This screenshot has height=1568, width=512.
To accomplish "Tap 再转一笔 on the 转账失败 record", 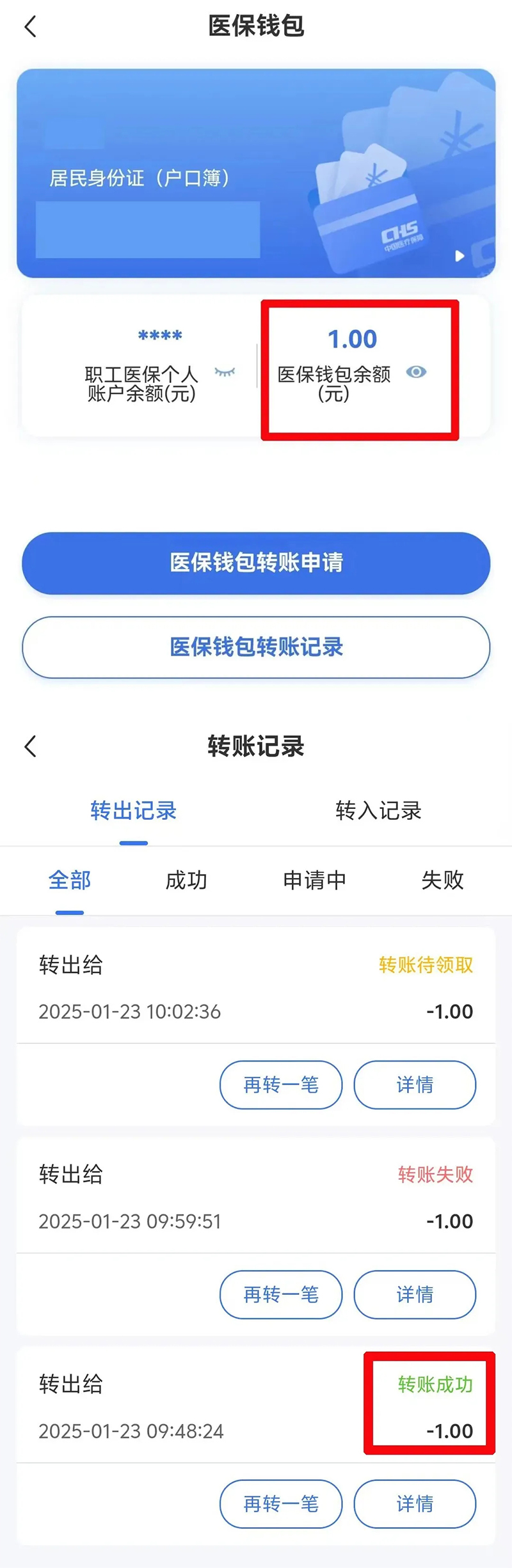I will point(281,1294).
